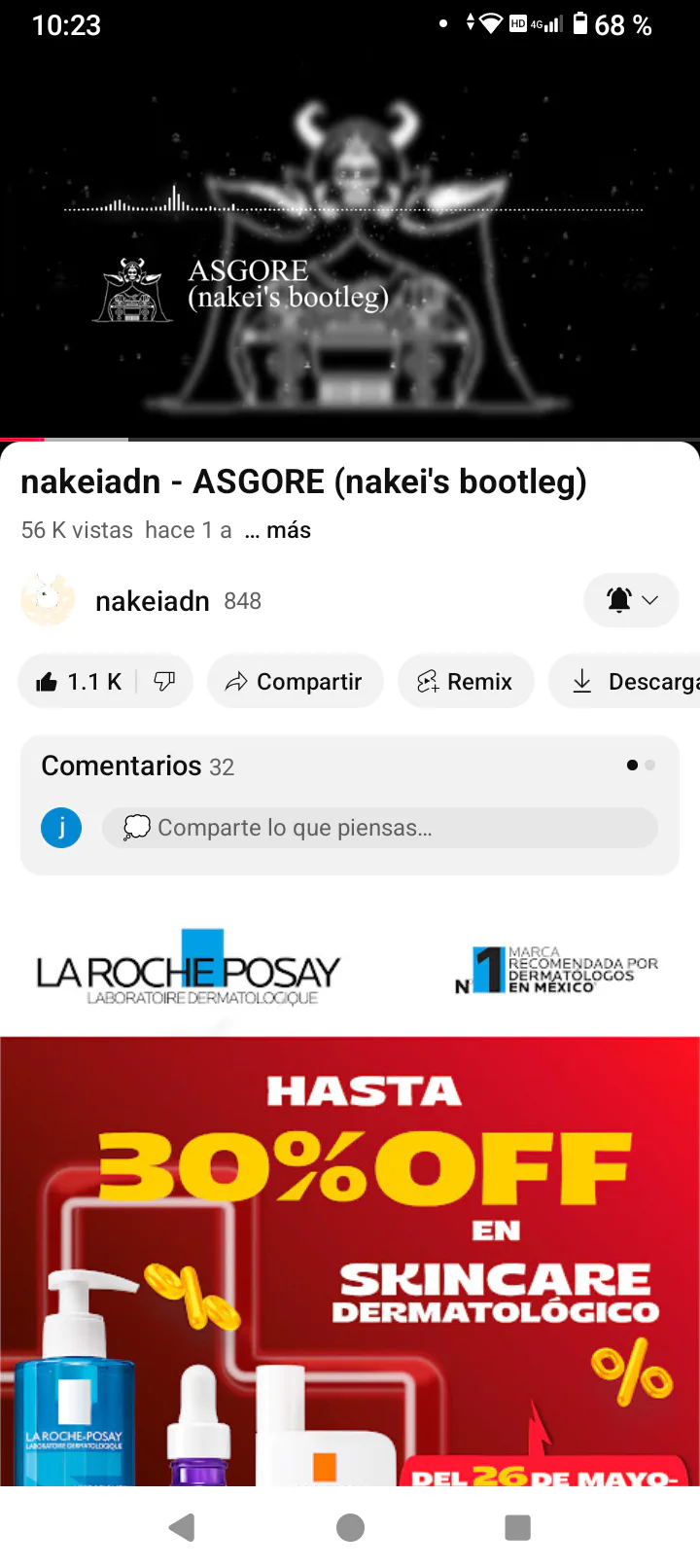The image size is (700, 1568).
Task: Go back using the system back button
Action: pyautogui.click(x=182, y=1527)
